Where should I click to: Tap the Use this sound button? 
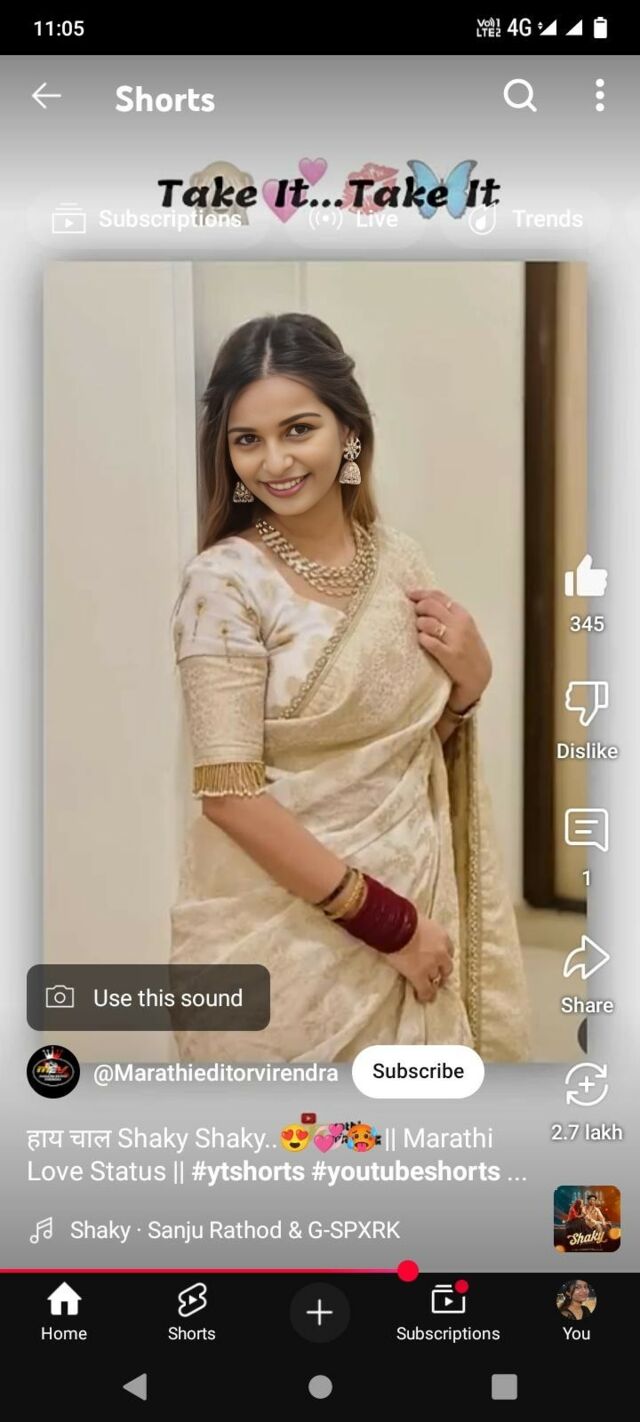point(148,997)
